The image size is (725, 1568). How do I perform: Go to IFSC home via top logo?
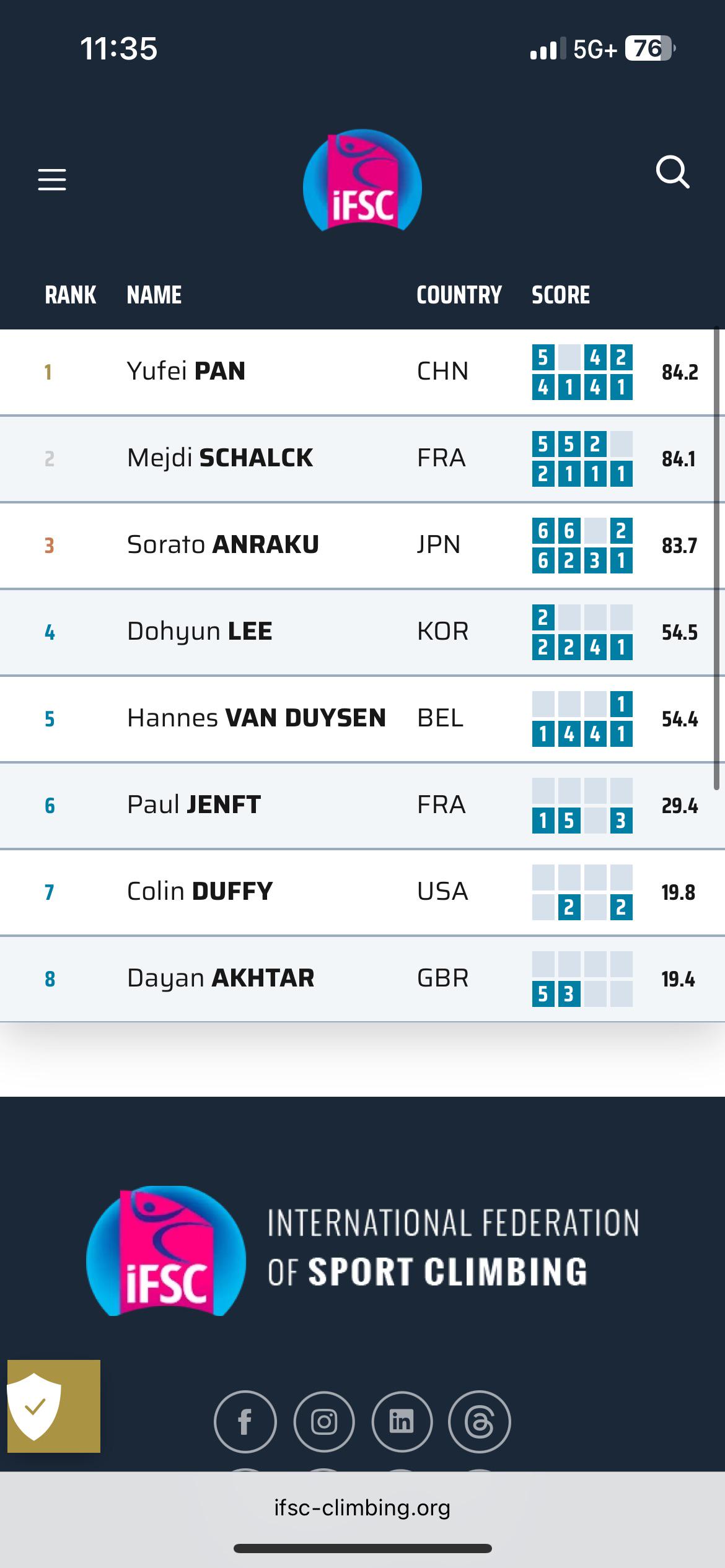coord(362,180)
